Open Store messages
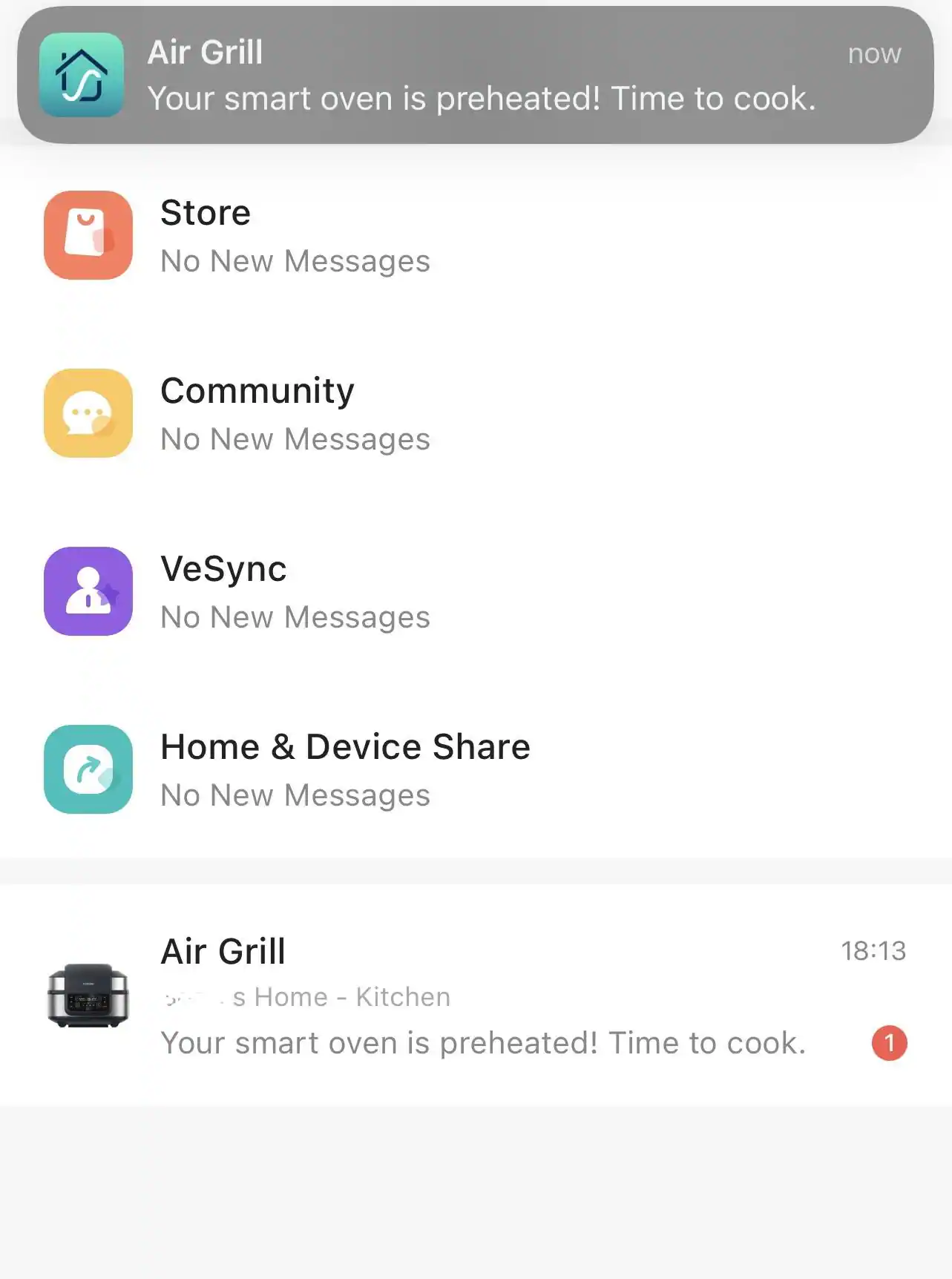Image resolution: width=952 pixels, height=1279 pixels. point(475,236)
